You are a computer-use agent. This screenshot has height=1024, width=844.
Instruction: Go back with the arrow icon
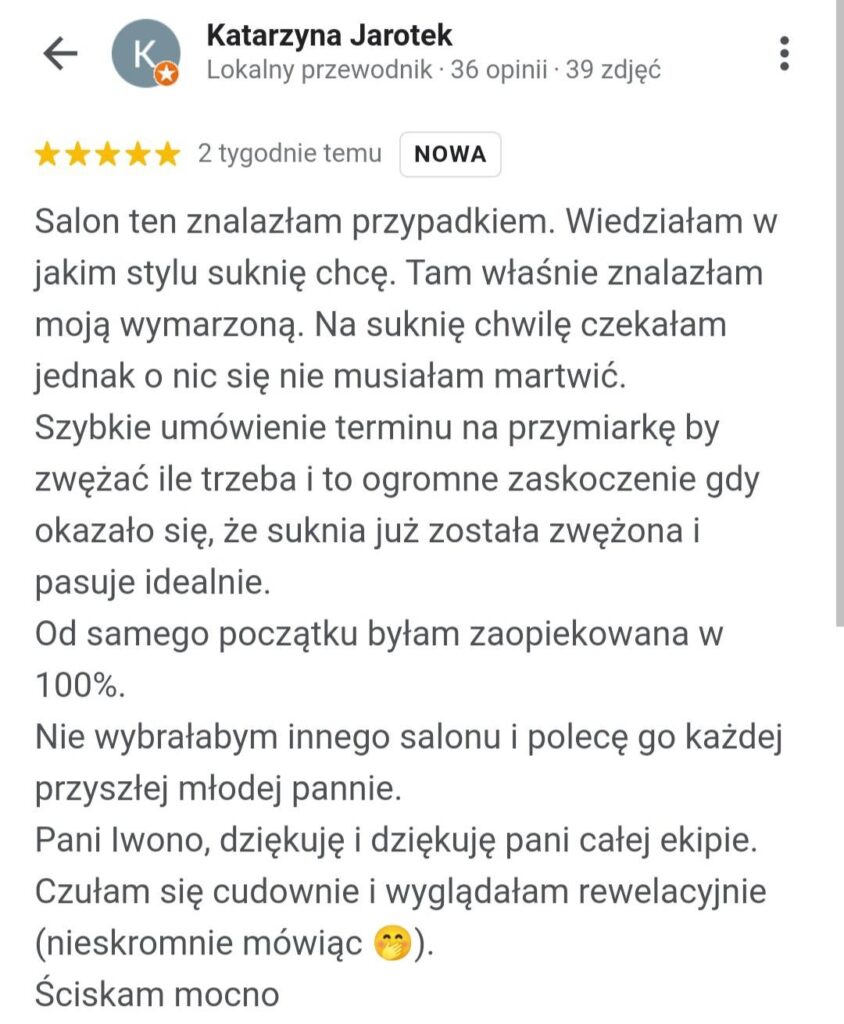[x=61, y=54]
